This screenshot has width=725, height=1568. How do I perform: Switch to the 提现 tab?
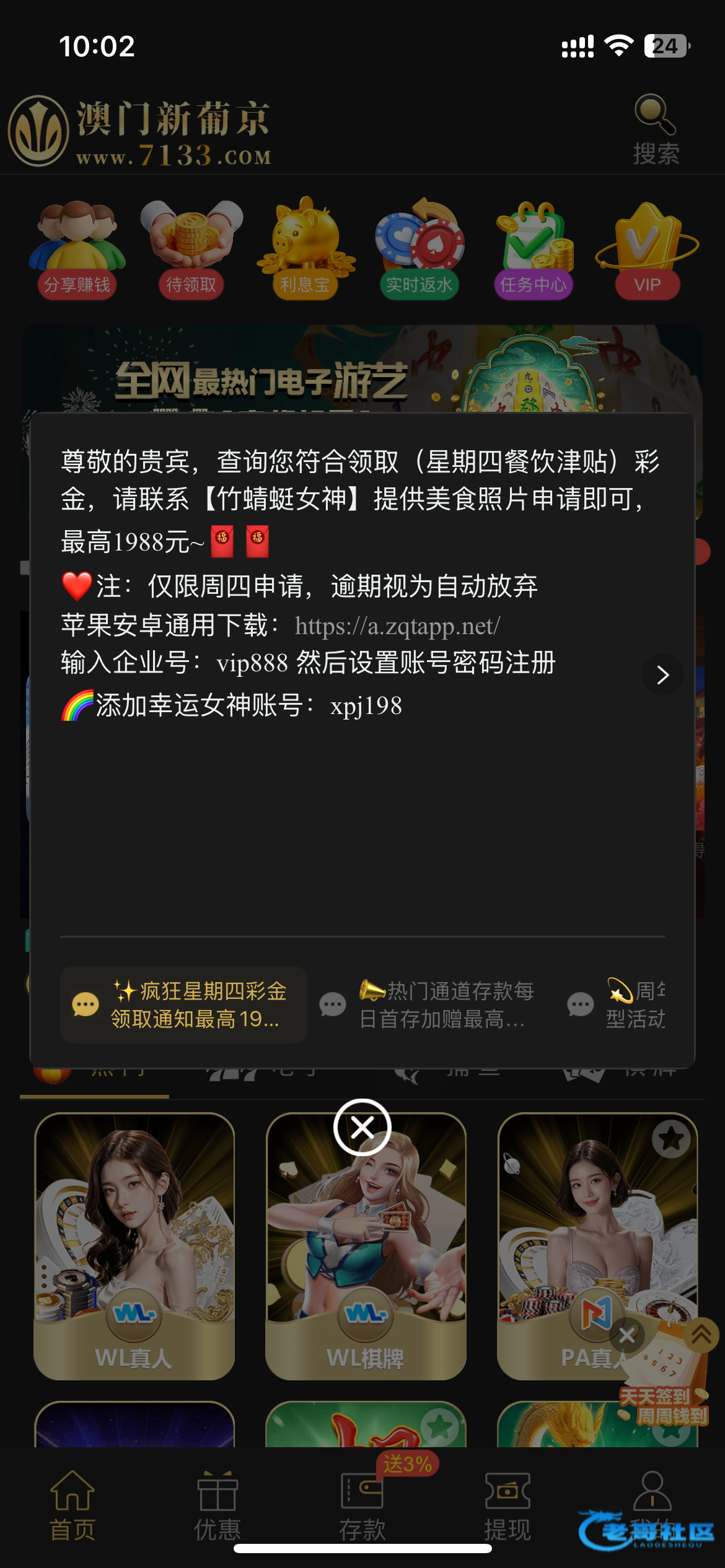(507, 1505)
